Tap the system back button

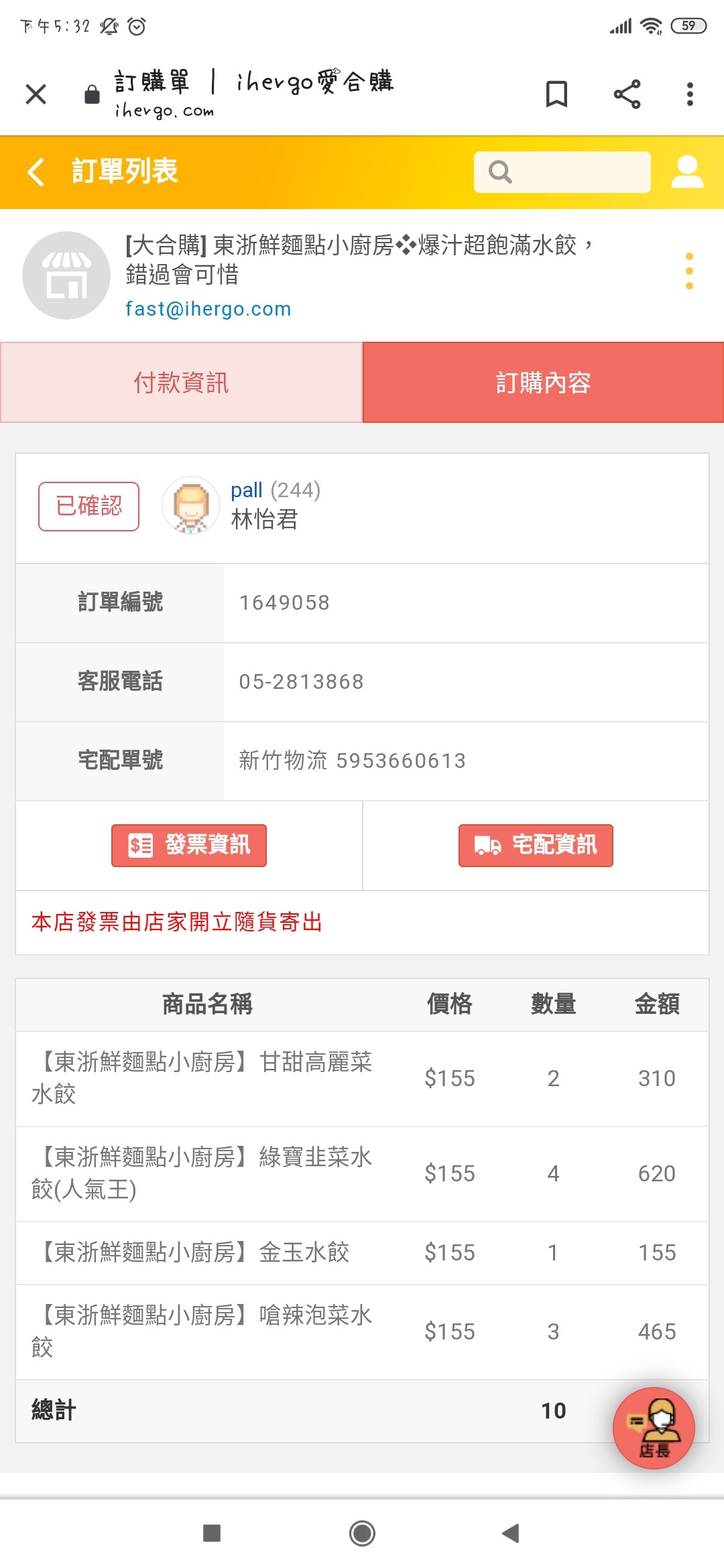coord(511,1533)
